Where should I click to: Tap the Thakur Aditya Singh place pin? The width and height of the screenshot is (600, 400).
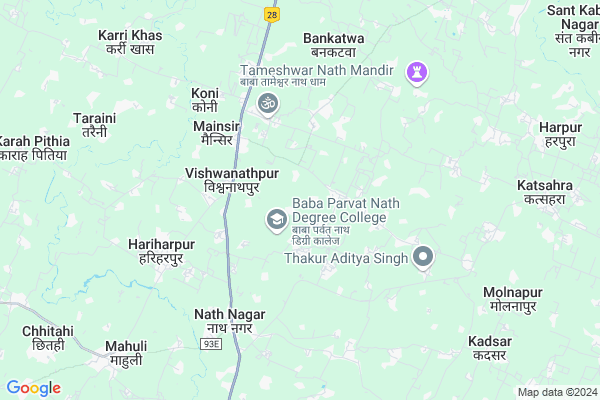pos(423,258)
